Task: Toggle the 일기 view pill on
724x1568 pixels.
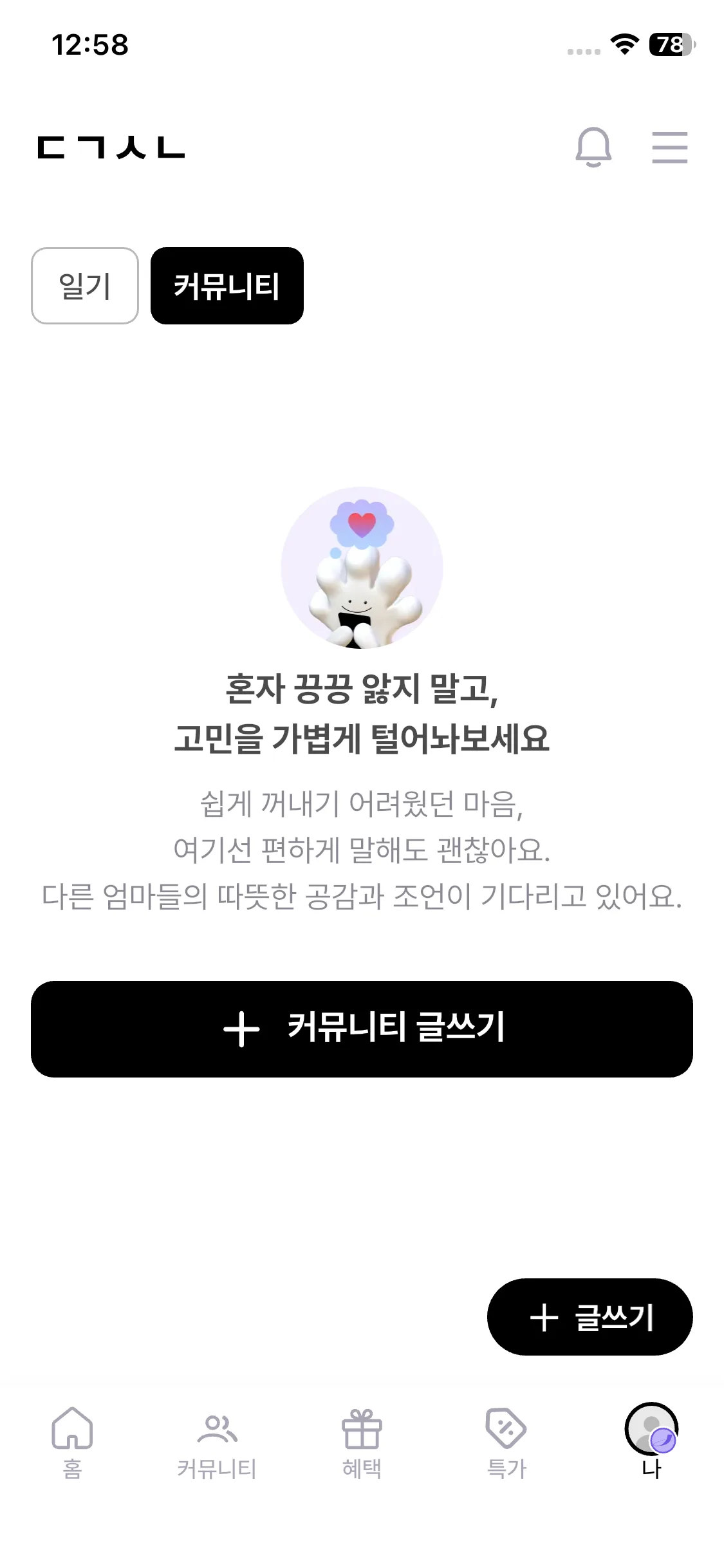Action: click(84, 285)
